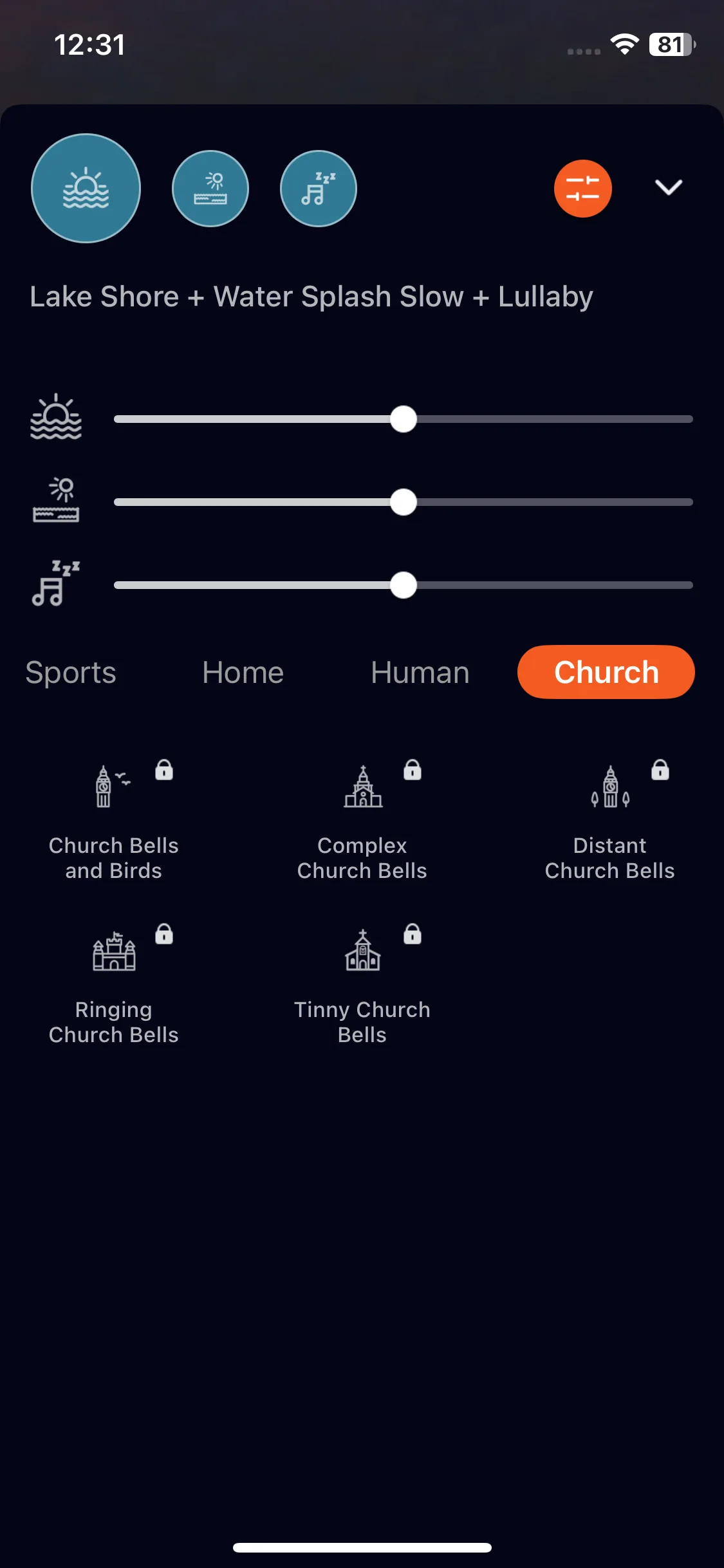The image size is (724, 1568).
Task: Adjust the Lullaby volume slider
Action: pyautogui.click(x=404, y=585)
